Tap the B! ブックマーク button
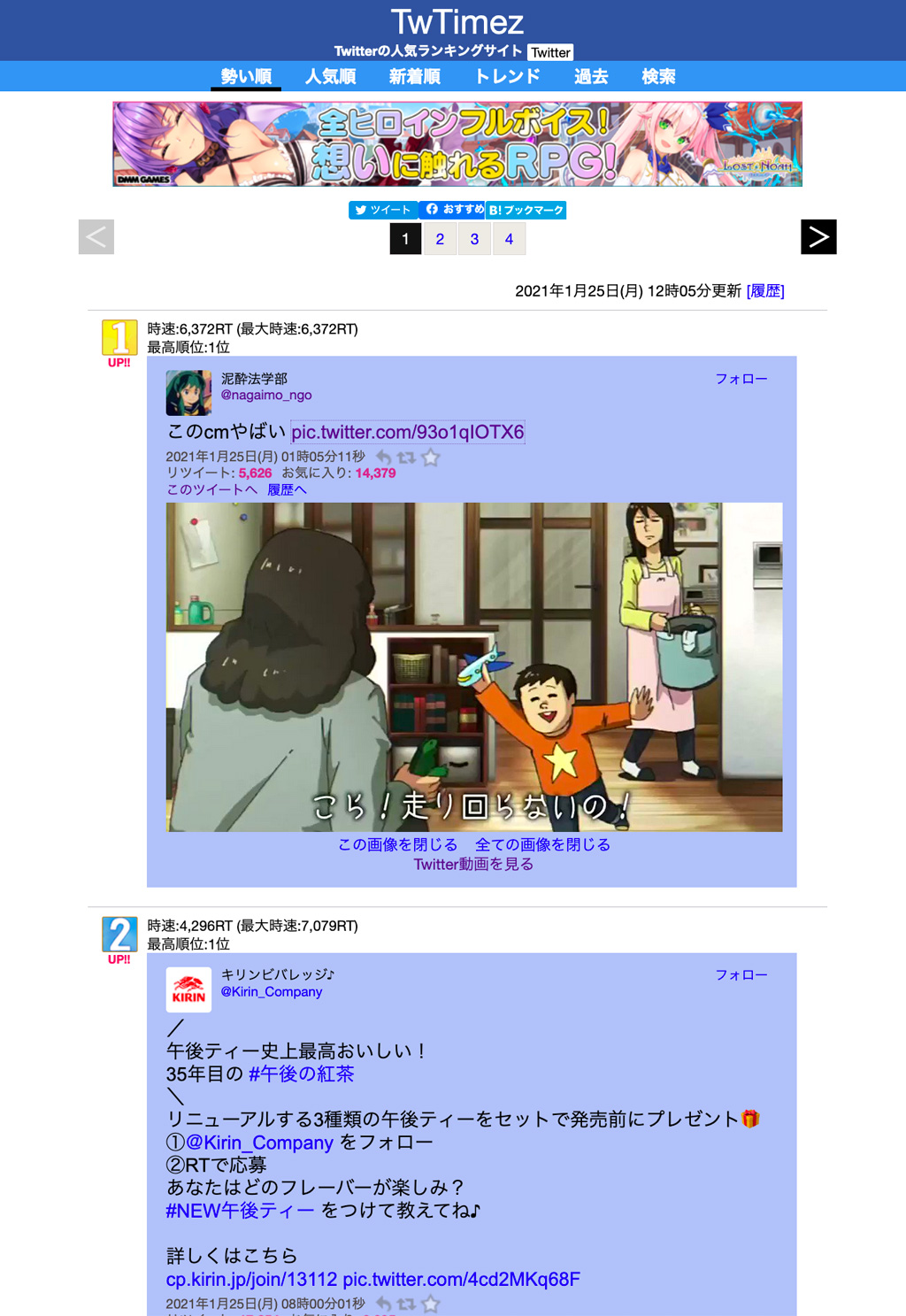This screenshot has height=1316, width=906. 526,210
